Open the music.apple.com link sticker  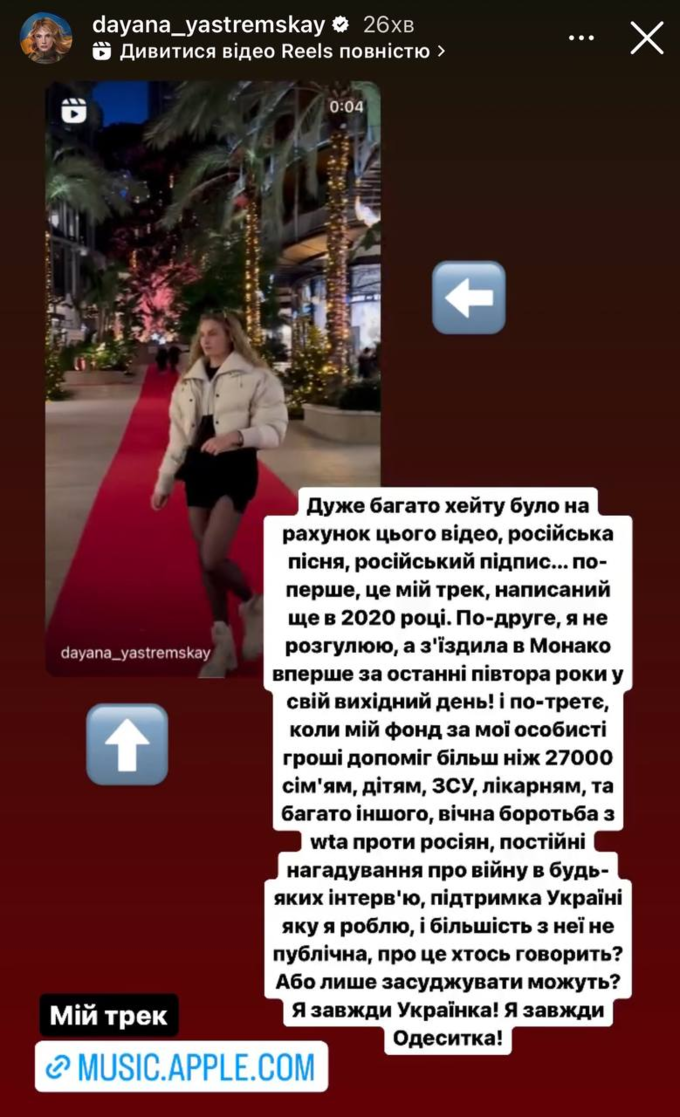(x=181, y=1066)
